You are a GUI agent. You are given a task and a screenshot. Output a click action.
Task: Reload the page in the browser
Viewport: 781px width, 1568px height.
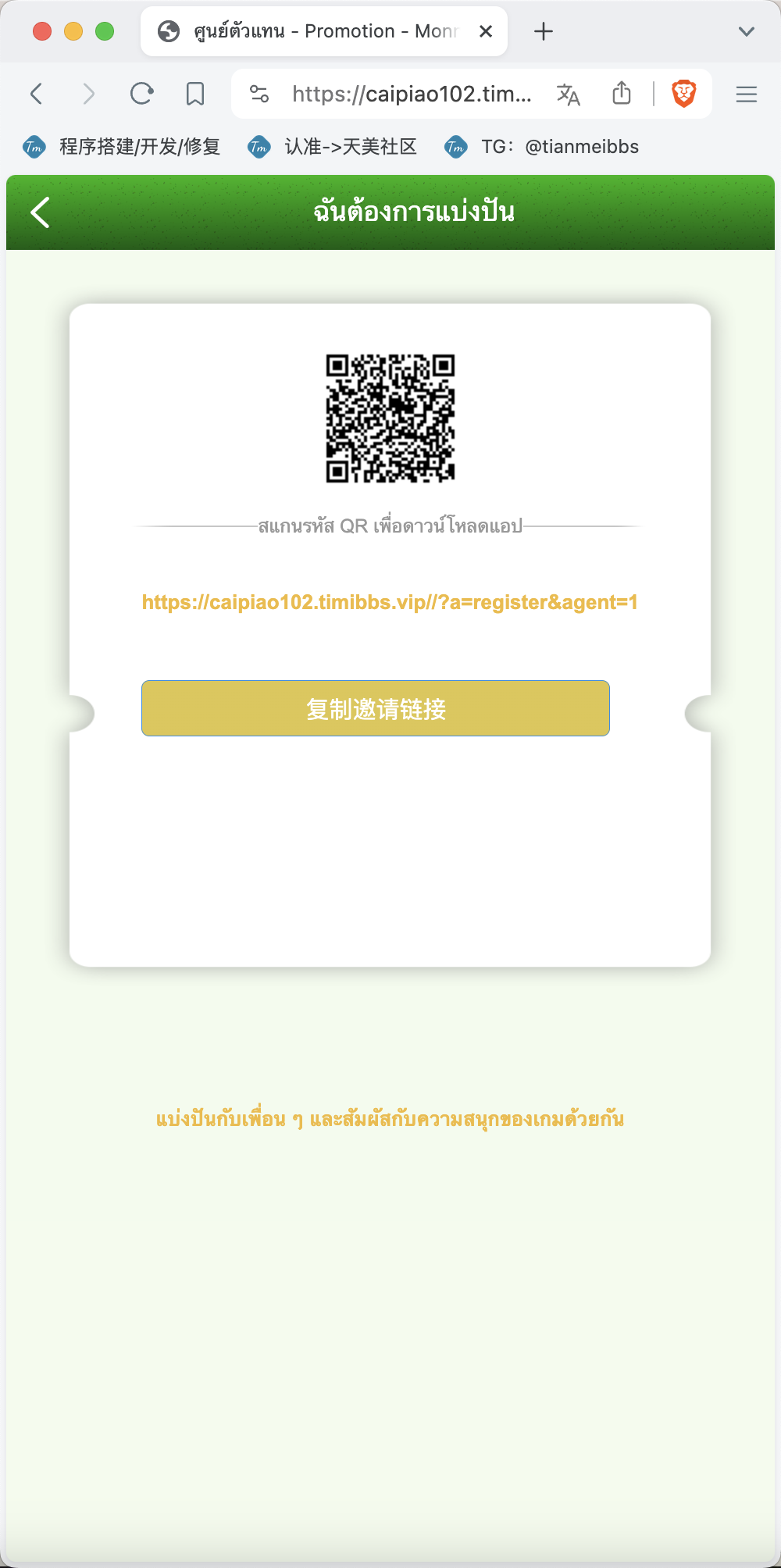pos(141,94)
